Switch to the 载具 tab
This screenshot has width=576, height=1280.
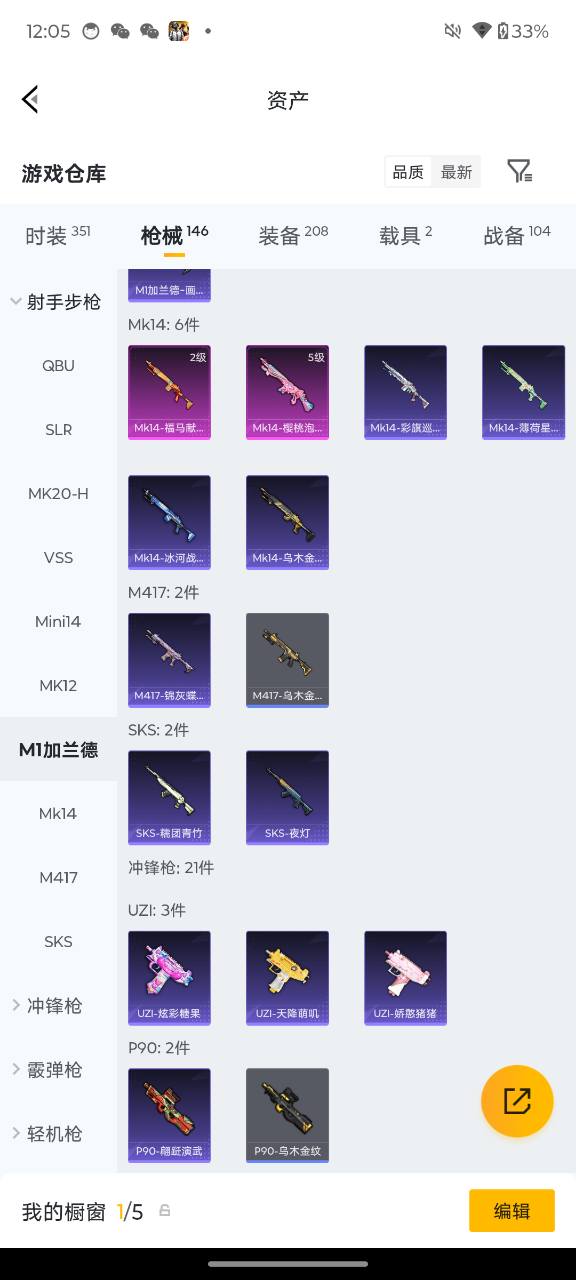coord(405,235)
